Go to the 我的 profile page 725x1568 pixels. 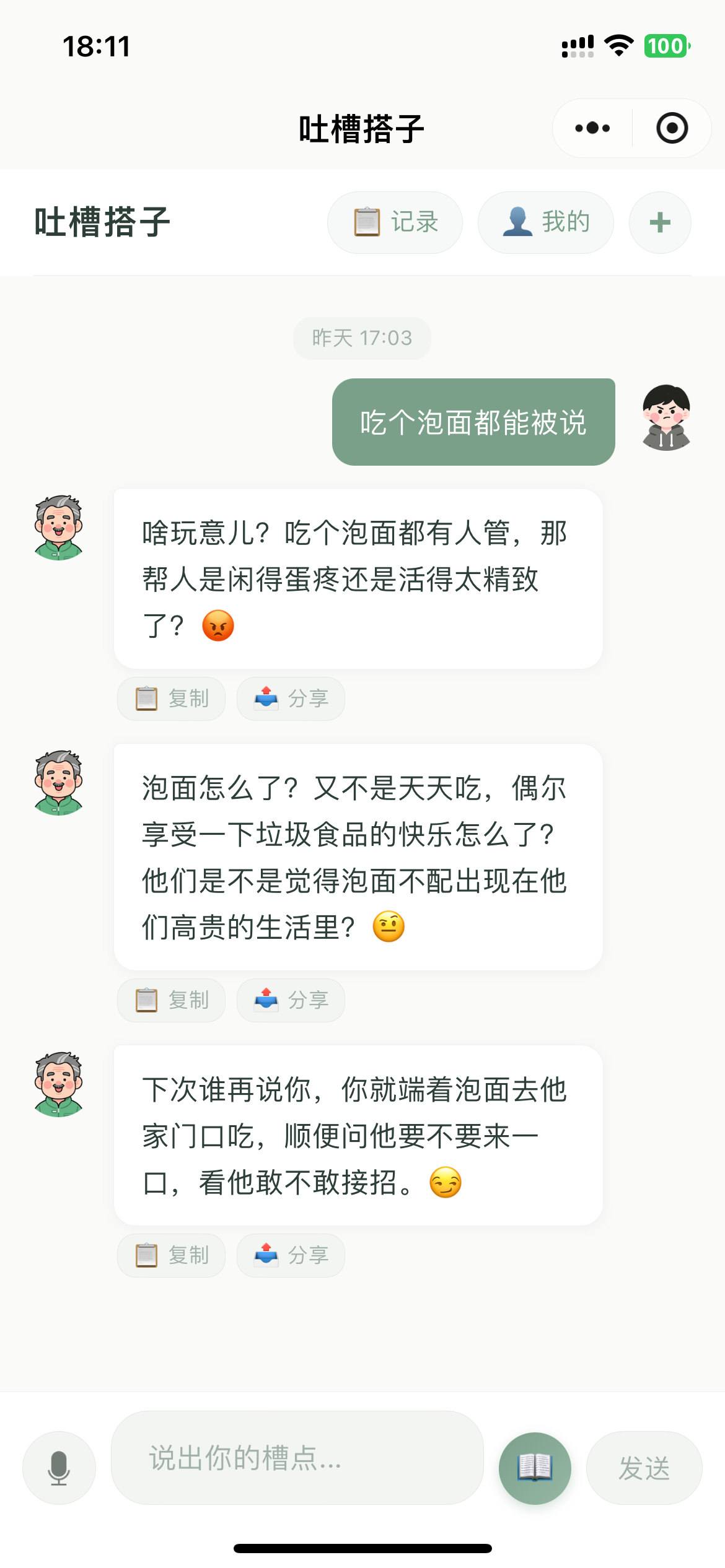546,222
